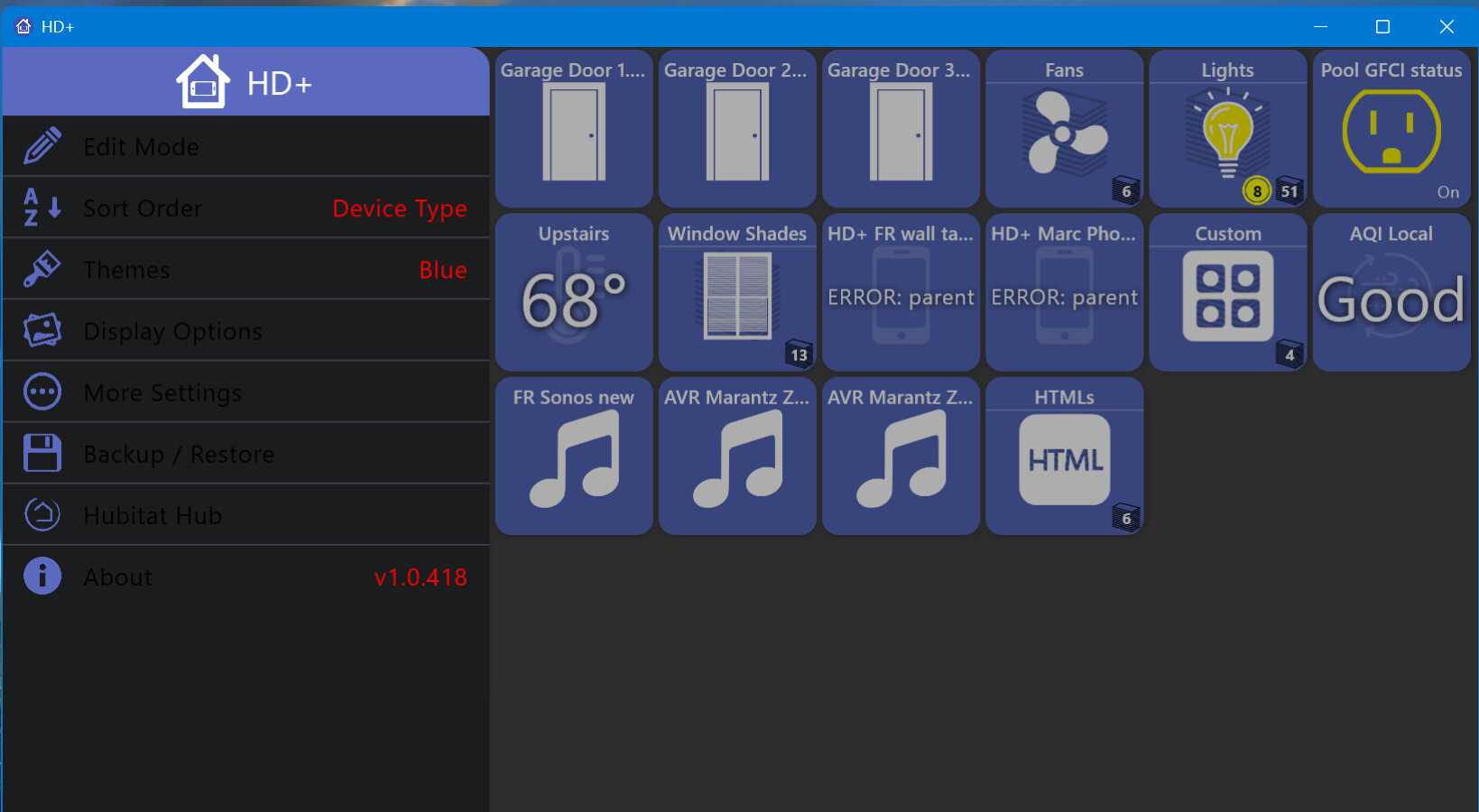The width and height of the screenshot is (1479, 812).
Task: Open the Lights folder tile
Action: click(x=1227, y=129)
